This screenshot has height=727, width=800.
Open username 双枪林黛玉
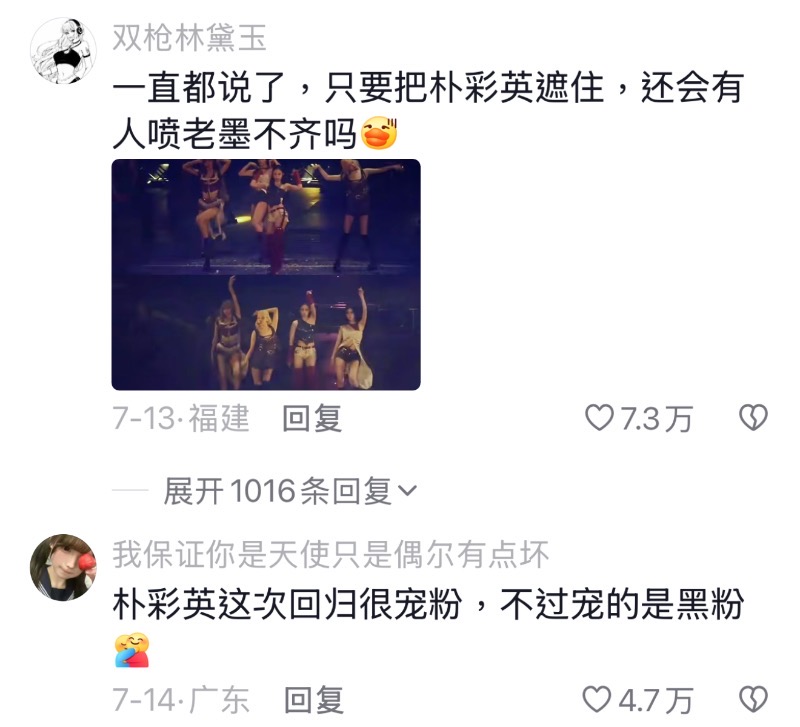pyautogui.click(x=189, y=37)
